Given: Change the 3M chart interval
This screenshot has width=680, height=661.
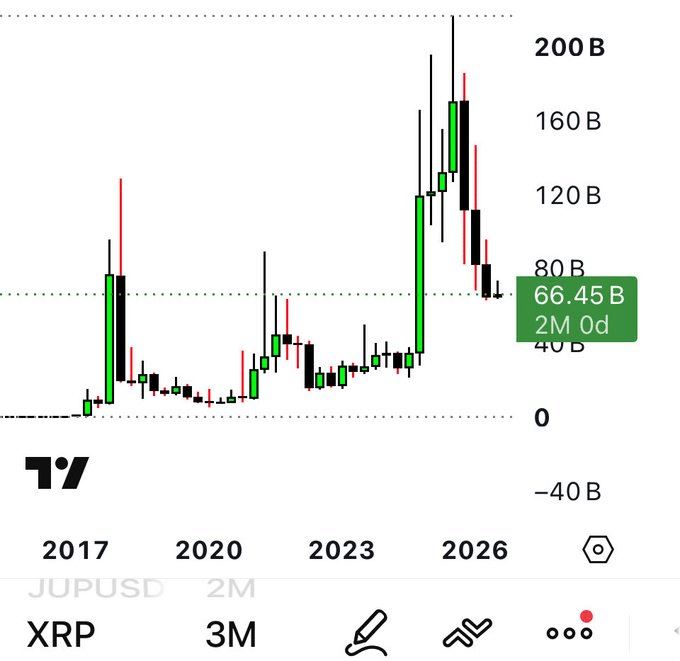Looking at the screenshot, I should pos(231,634).
